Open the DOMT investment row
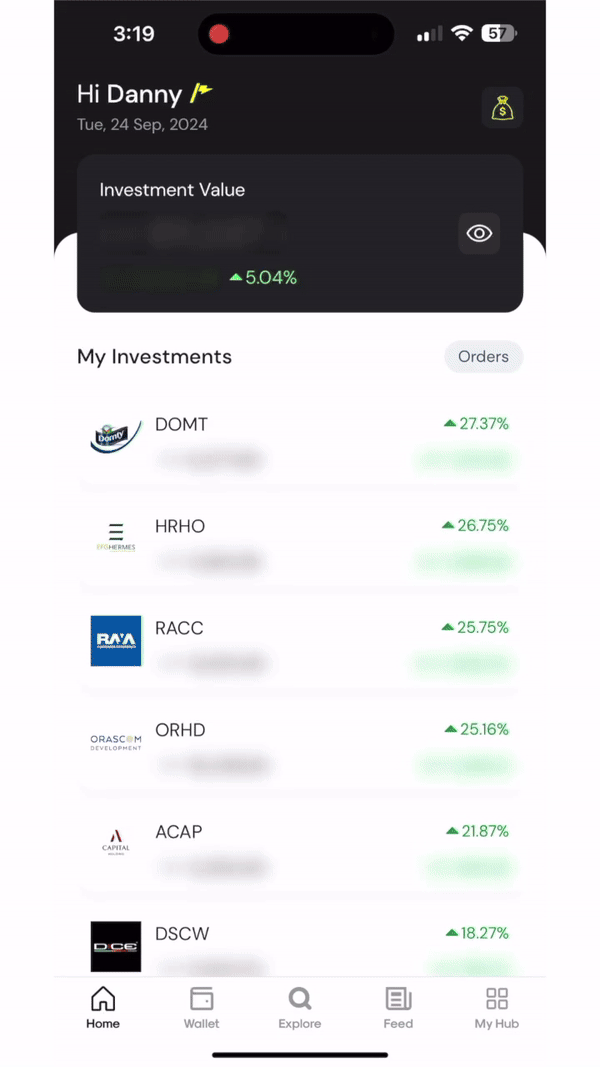The image size is (600, 1067). click(x=300, y=441)
